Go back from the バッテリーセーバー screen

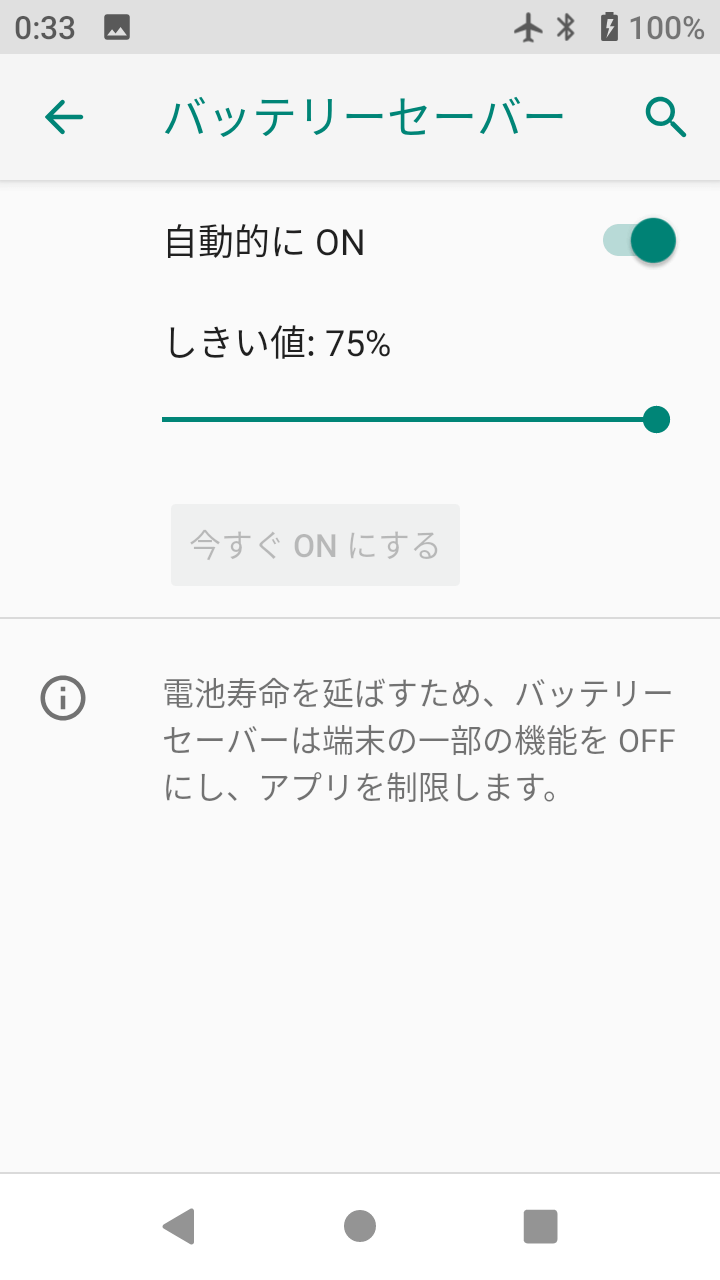click(64, 118)
